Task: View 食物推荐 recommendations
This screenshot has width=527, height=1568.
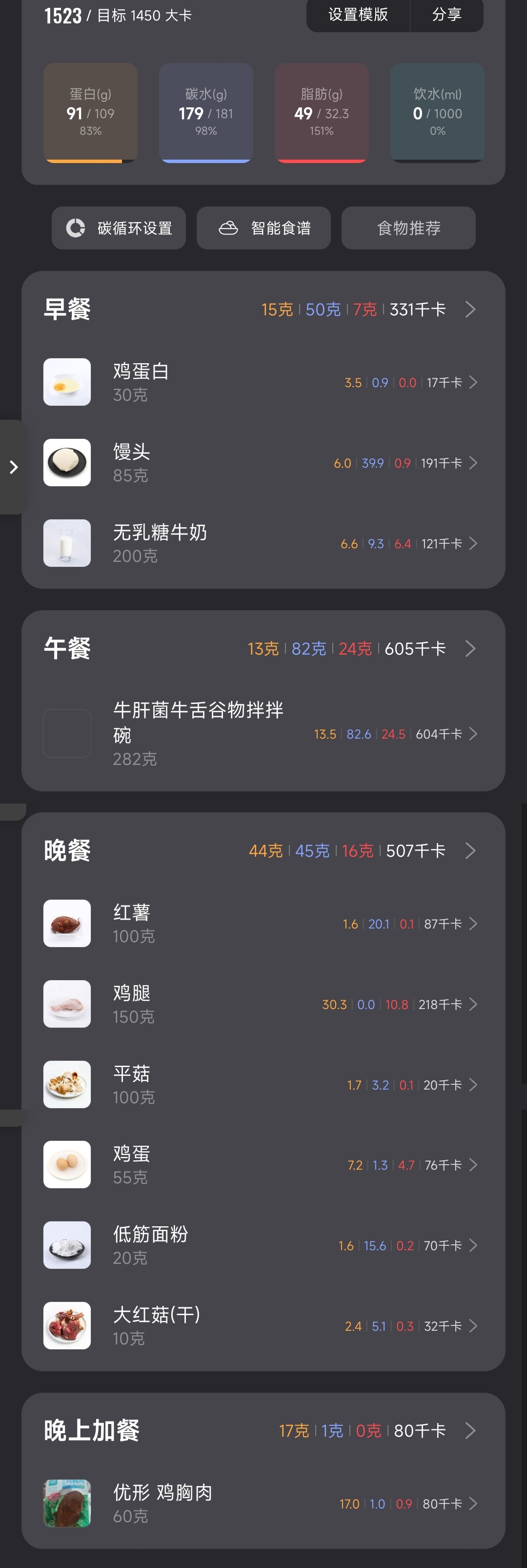Action: tap(408, 228)
